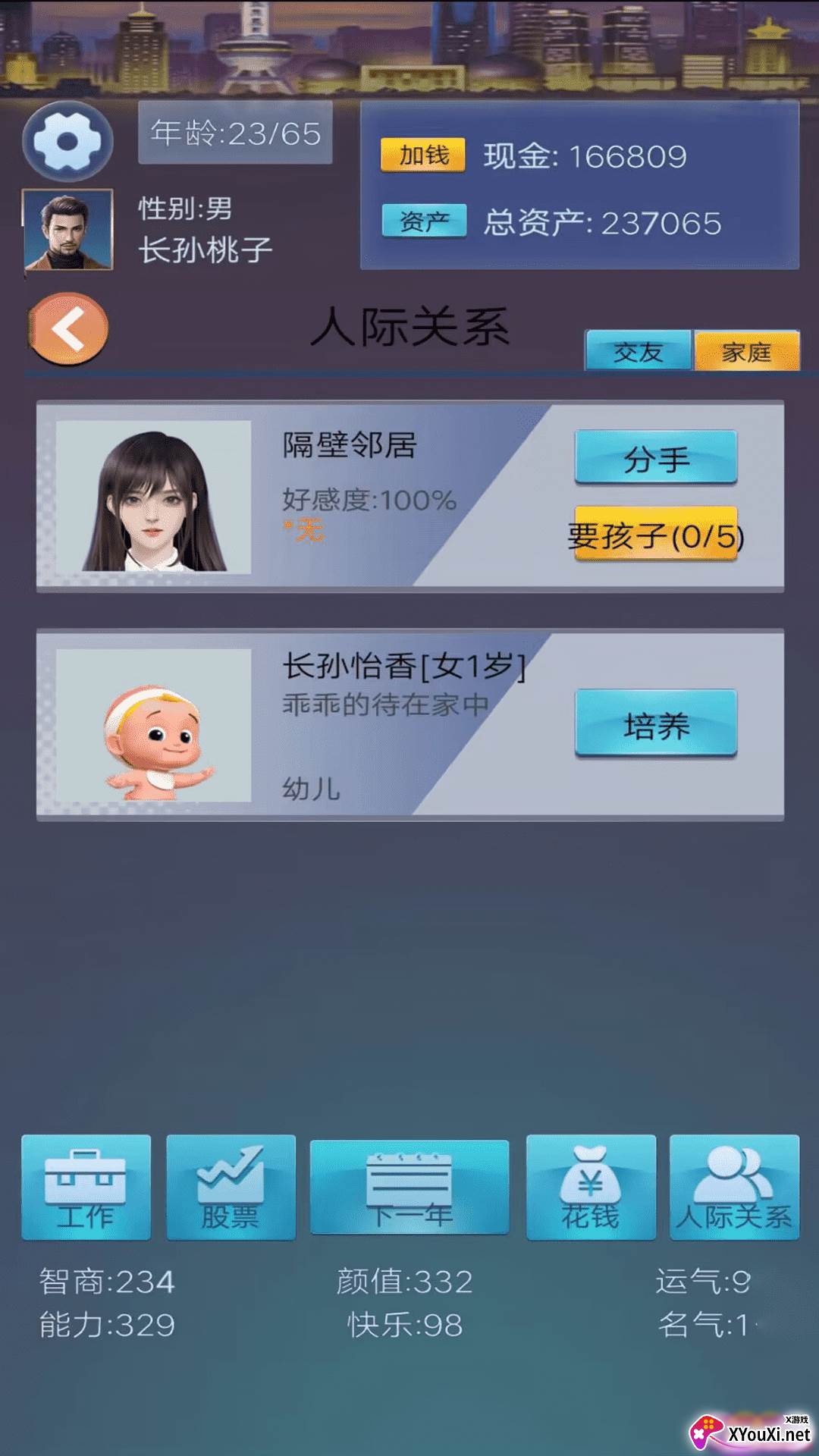
Task: Tap the 加钱 add money button
Action: tap(423, 155)
